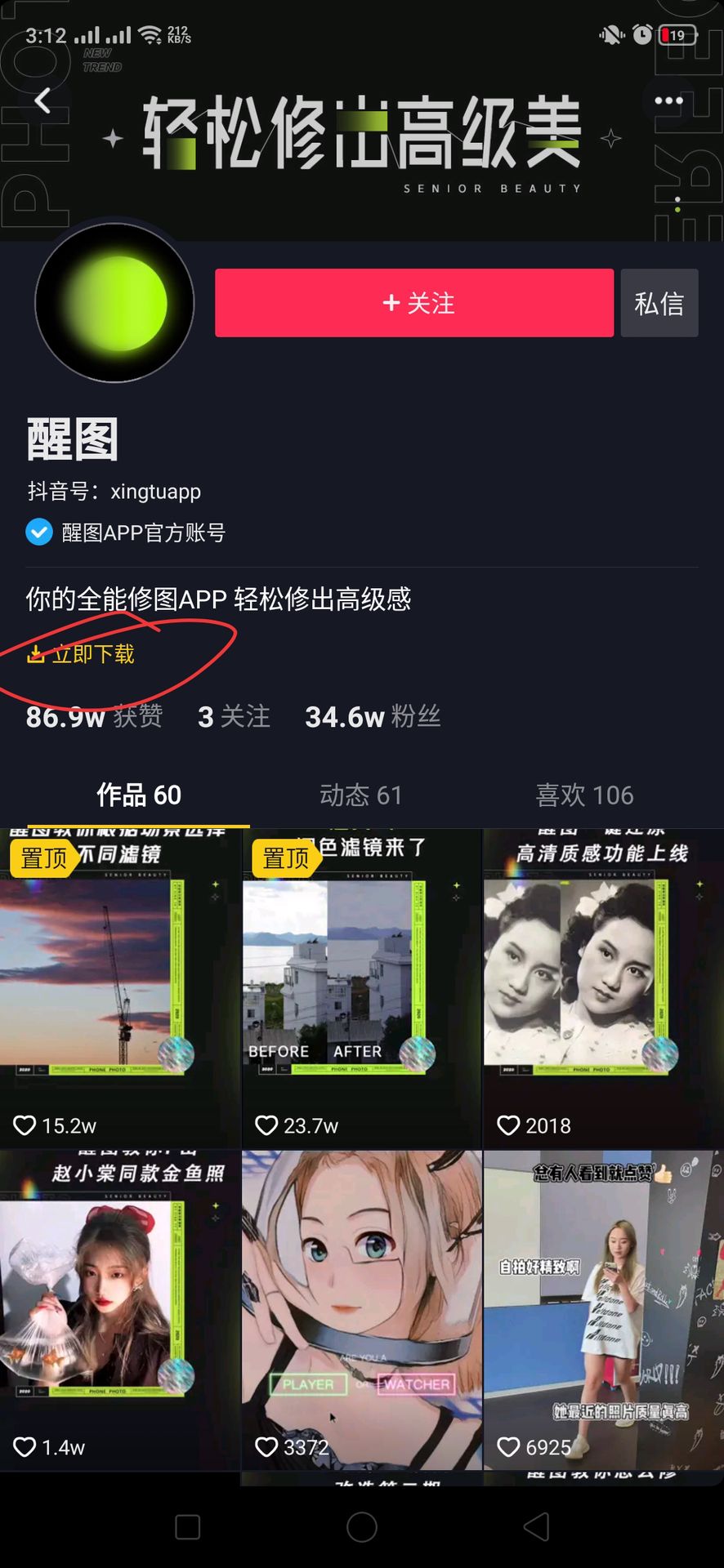The width and height of the screenshot is (724, 1568).
Task: Follow 醒图 with the 关注 button
Action: (414, 303)
